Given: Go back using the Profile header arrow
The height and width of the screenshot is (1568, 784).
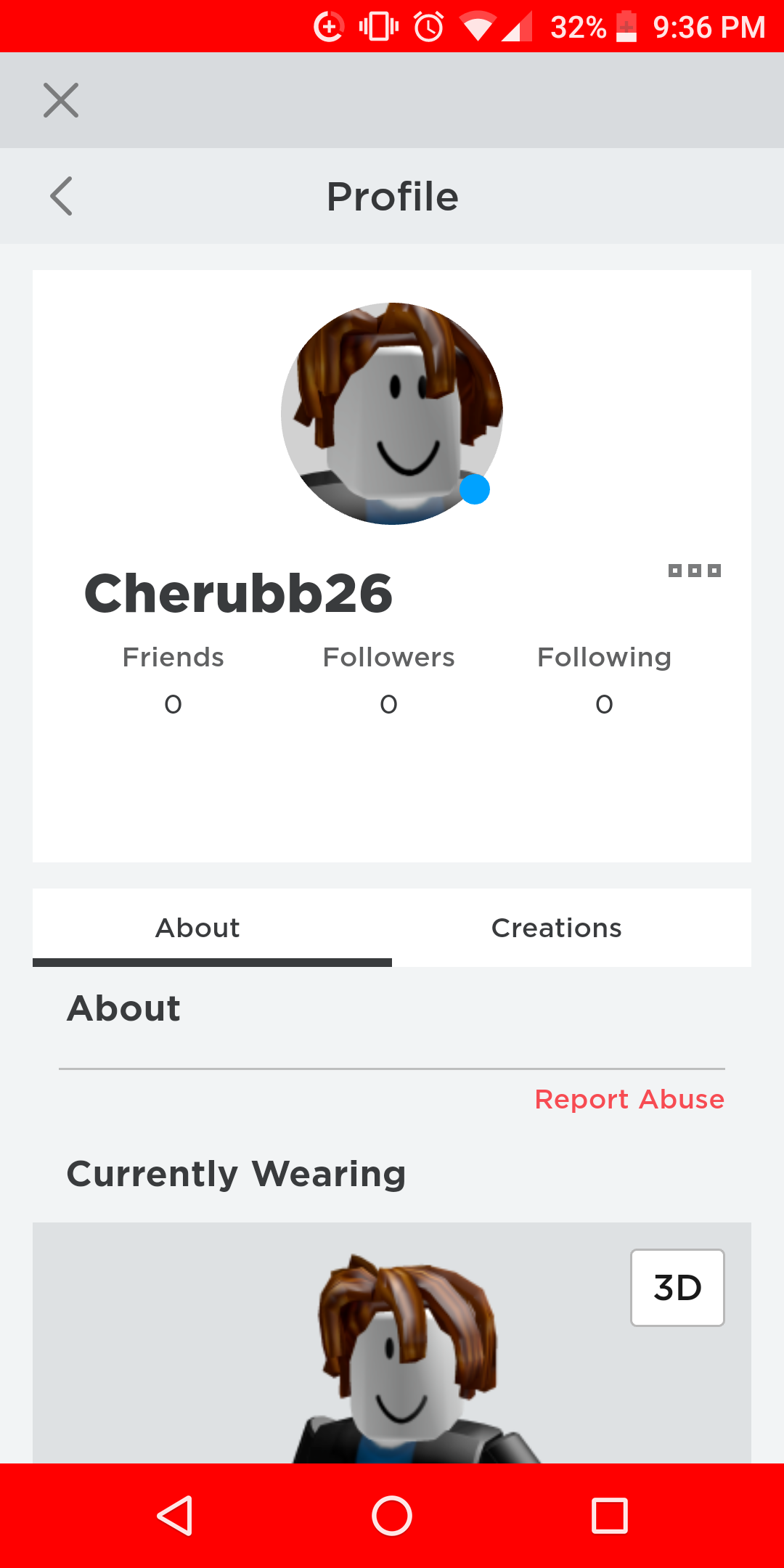Looking at the screenshot, I should tap(61, 196).
